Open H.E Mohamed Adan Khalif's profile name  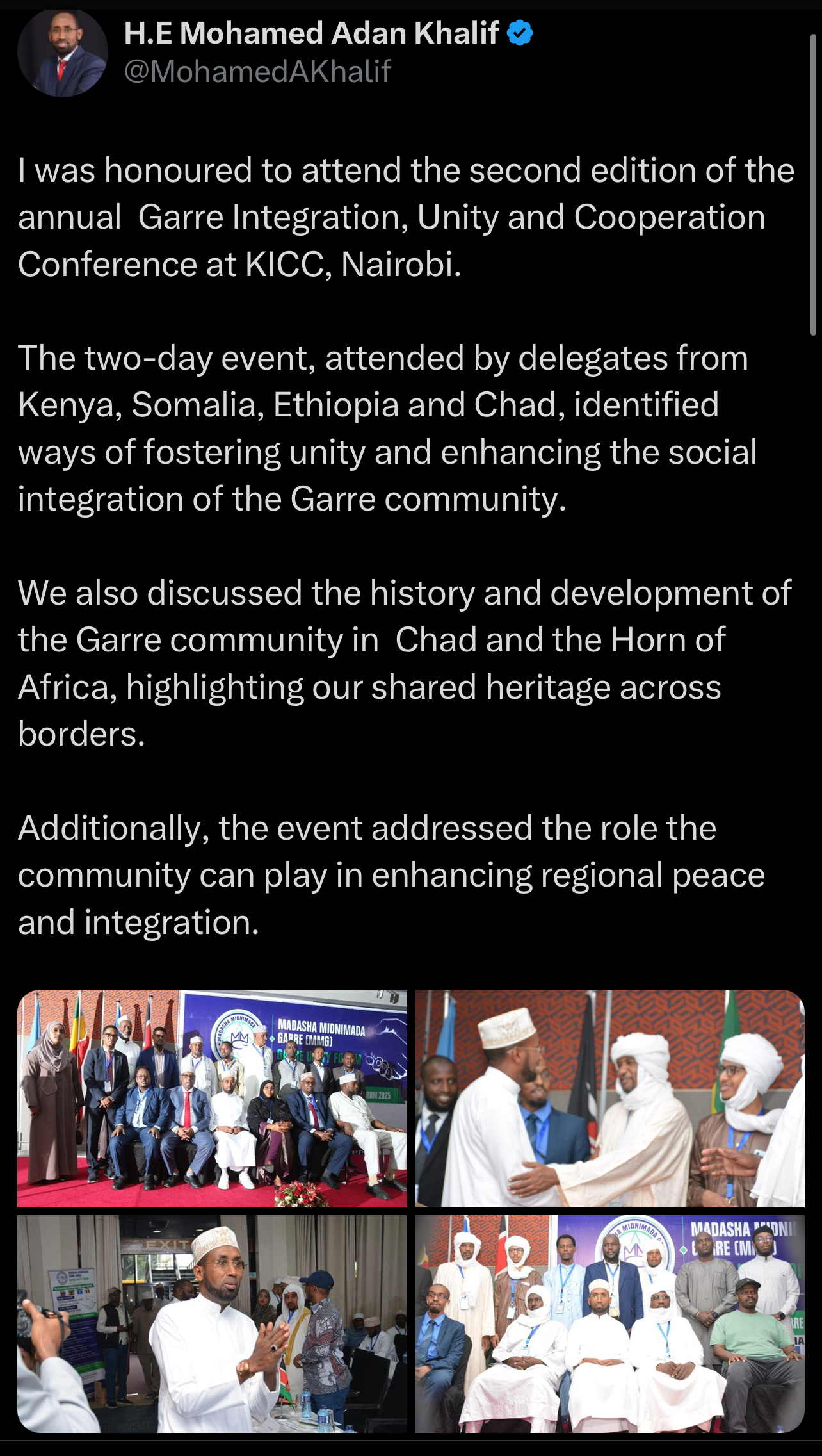pos(311,33)
